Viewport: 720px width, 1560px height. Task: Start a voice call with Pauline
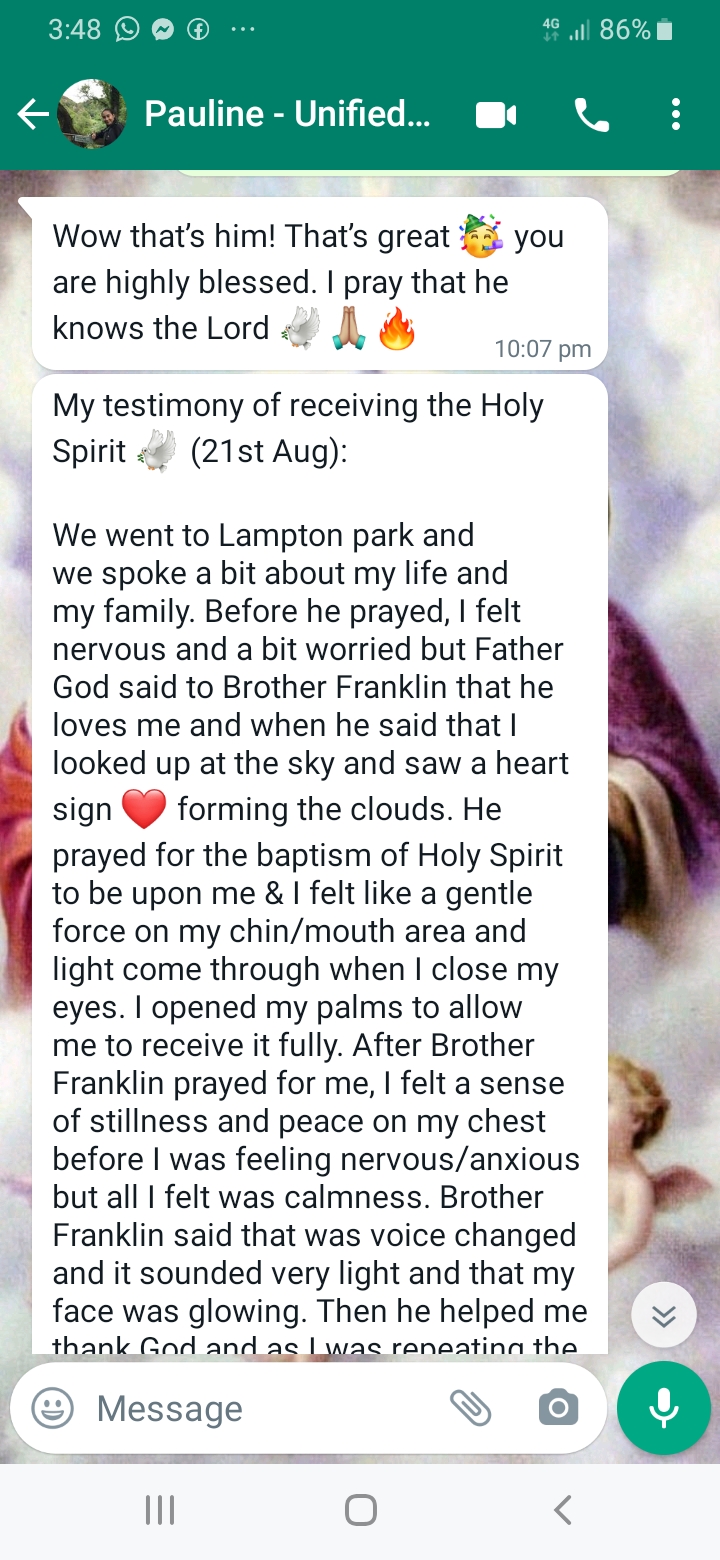point(591,116)
